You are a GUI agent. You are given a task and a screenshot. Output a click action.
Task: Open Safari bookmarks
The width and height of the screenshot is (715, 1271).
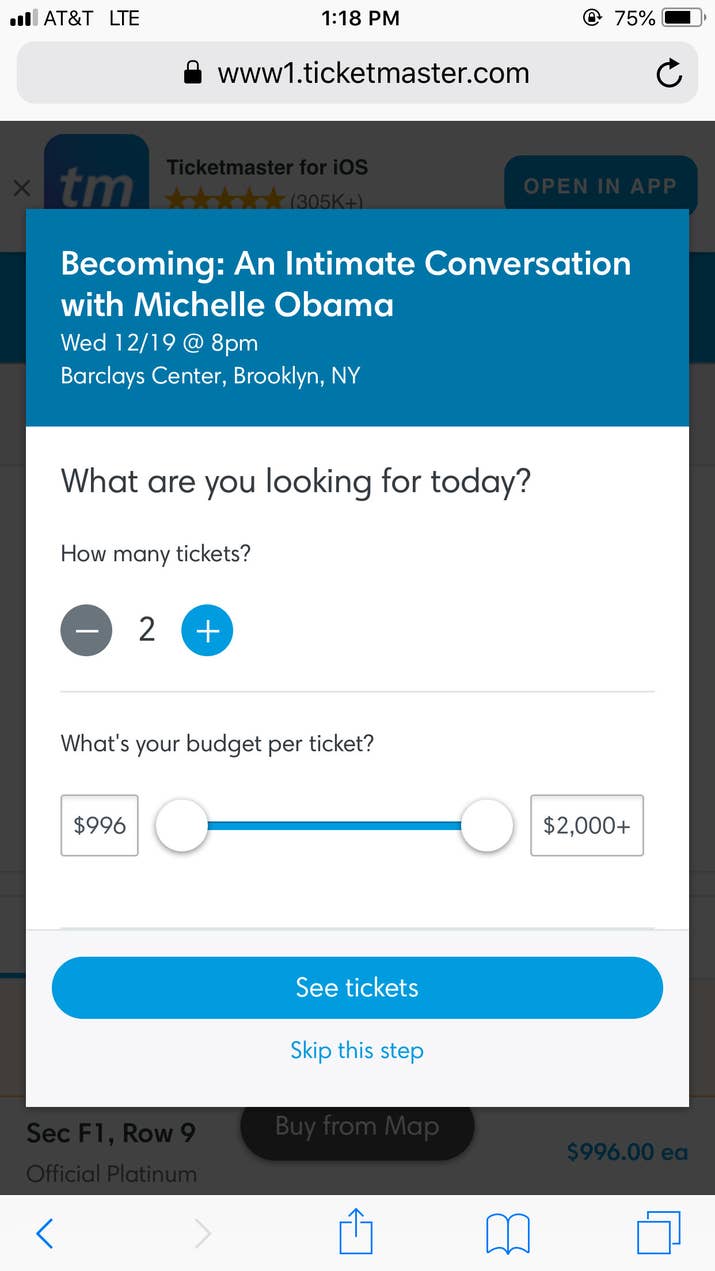(x=508, y=1234)
